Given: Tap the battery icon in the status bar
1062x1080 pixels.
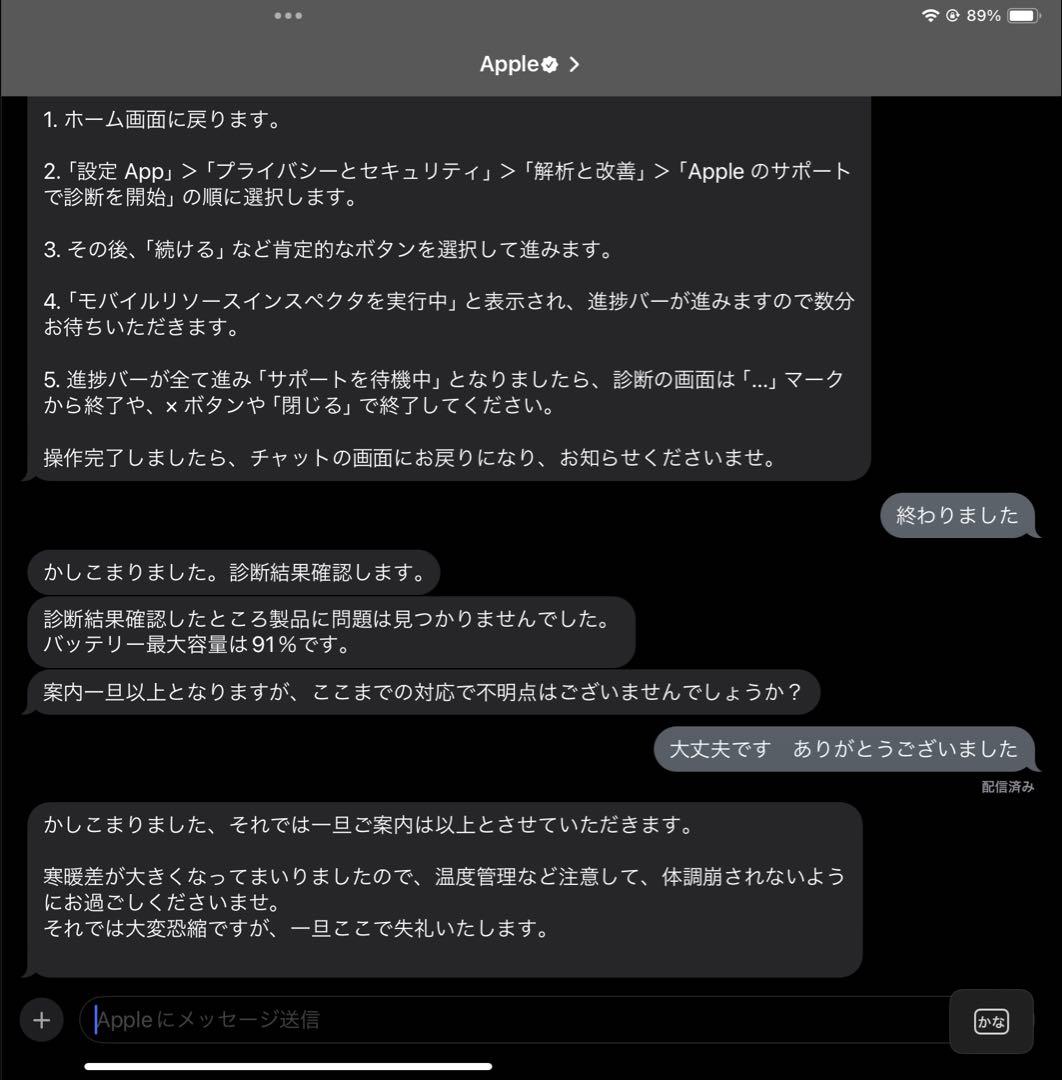Looking at the screenshot, I should (x=1022, y=15).
